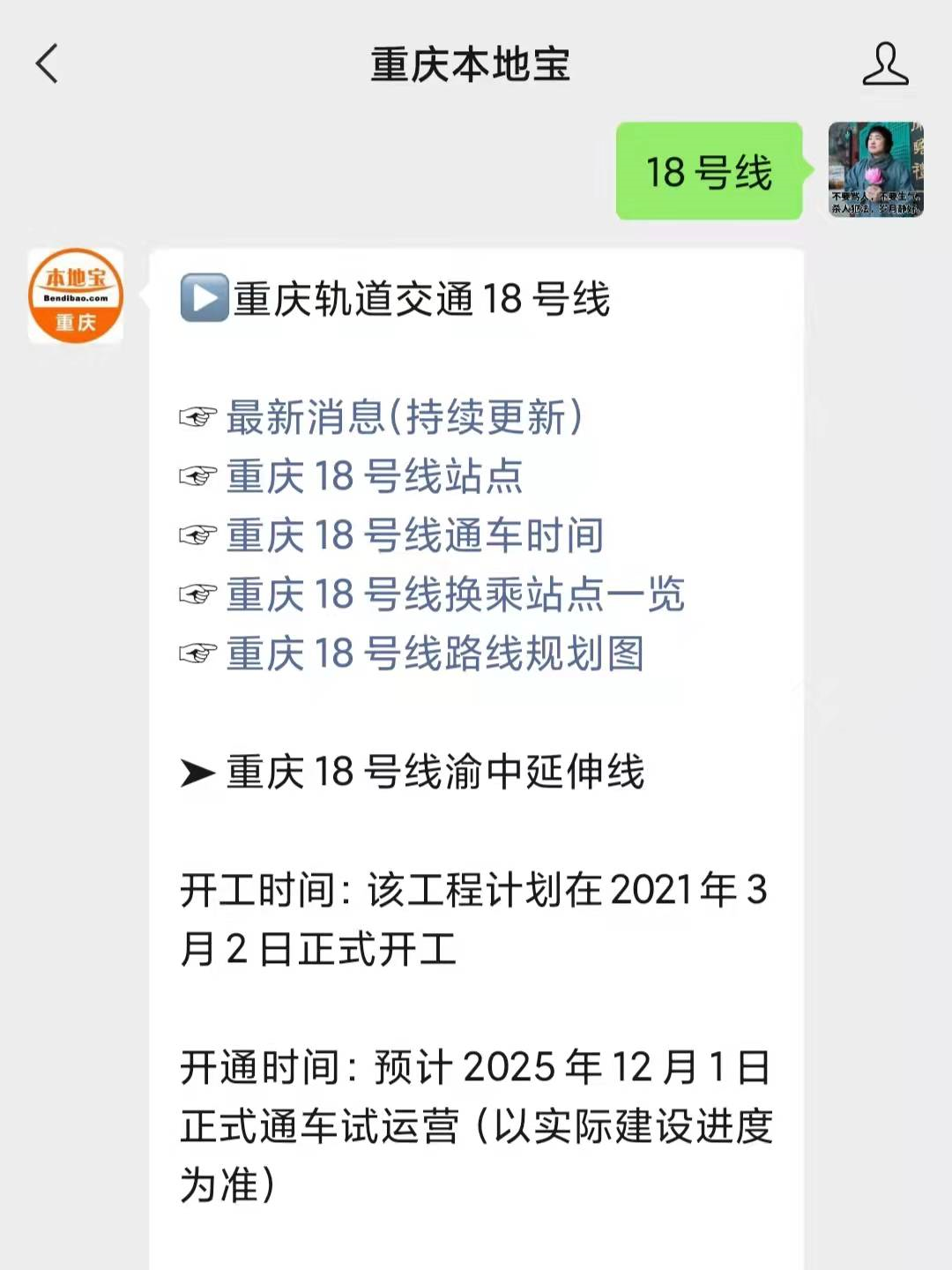
Task: Click the pointing hand before 重庆18号线站点
Action: click(x=196, y=477)
